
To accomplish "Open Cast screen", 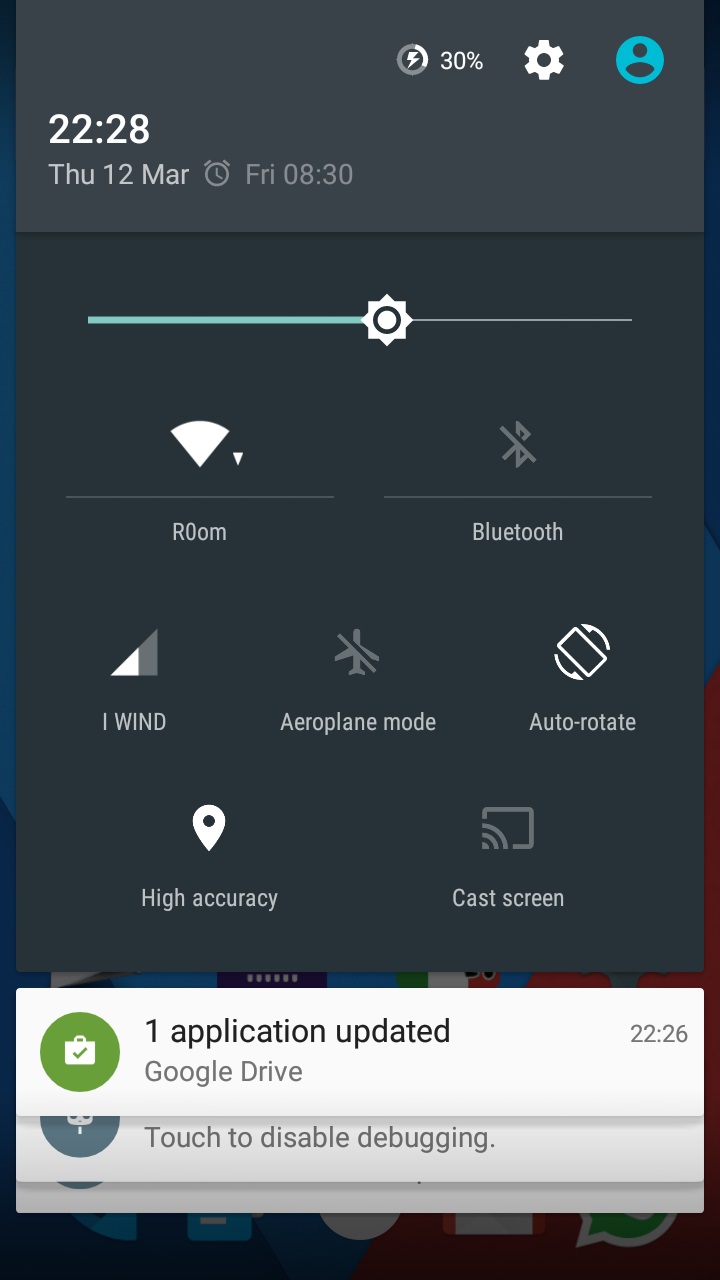I will 508,857.
